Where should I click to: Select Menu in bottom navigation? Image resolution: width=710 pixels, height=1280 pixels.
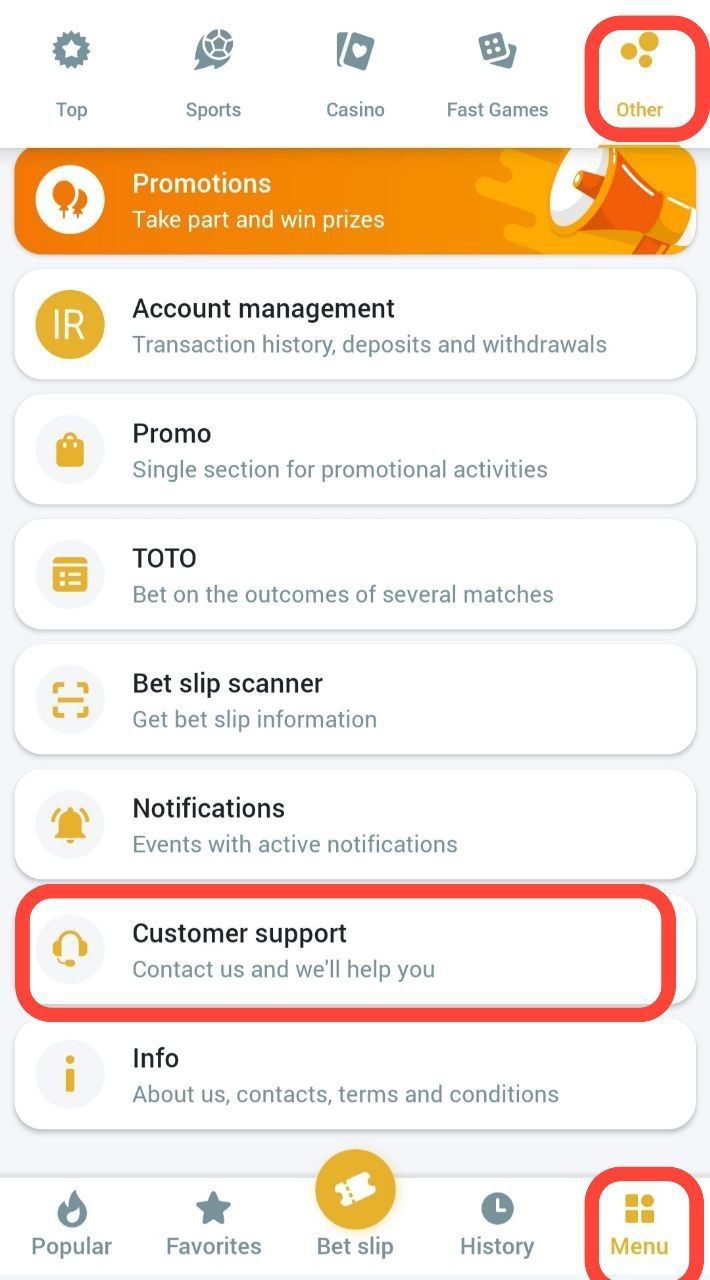(639, 1225)
